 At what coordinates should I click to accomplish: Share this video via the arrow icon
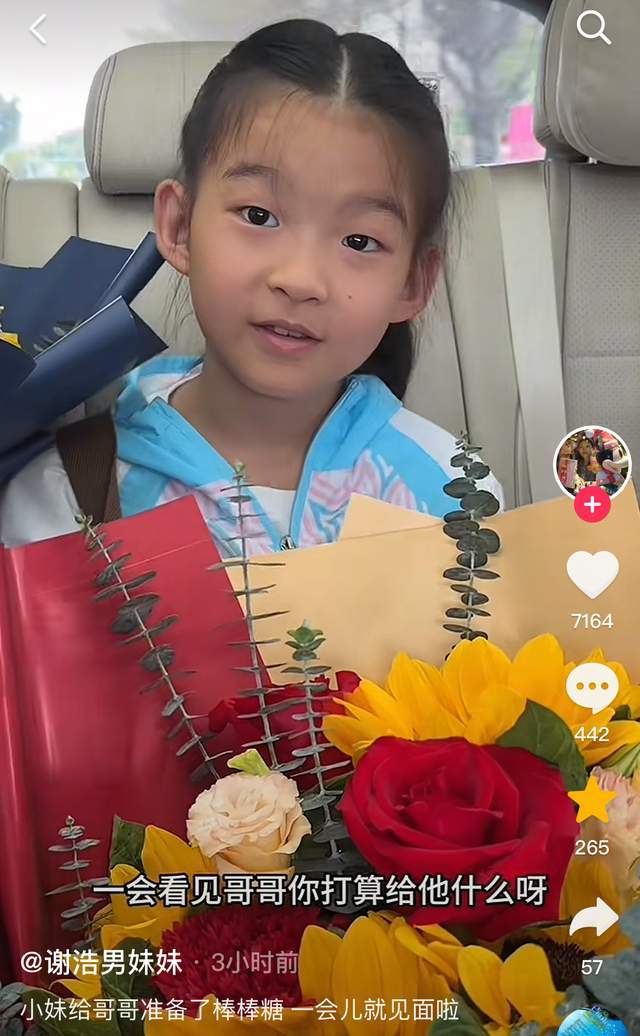(x=593, y=918)
